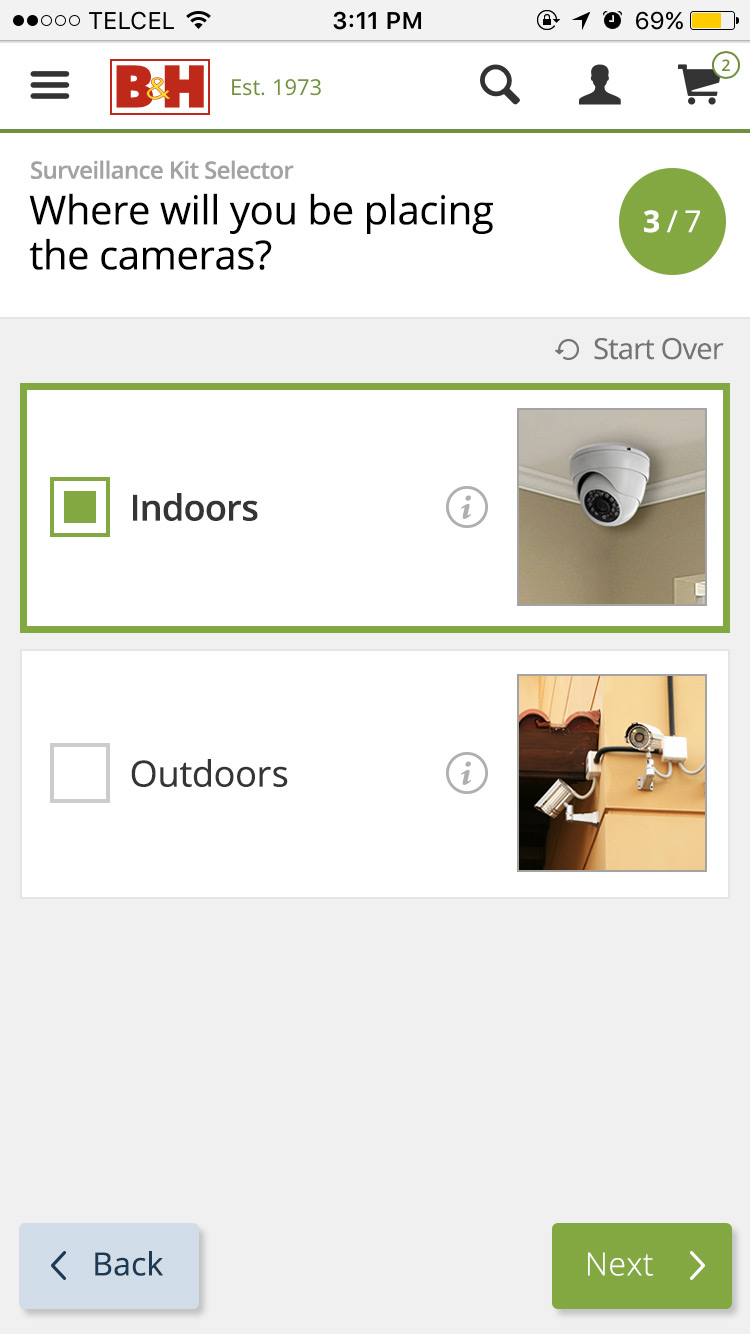Uncheck the Indoors checkbox
Image resolution: width=750 pixels, height=1334 pixels.
point(80,507)
